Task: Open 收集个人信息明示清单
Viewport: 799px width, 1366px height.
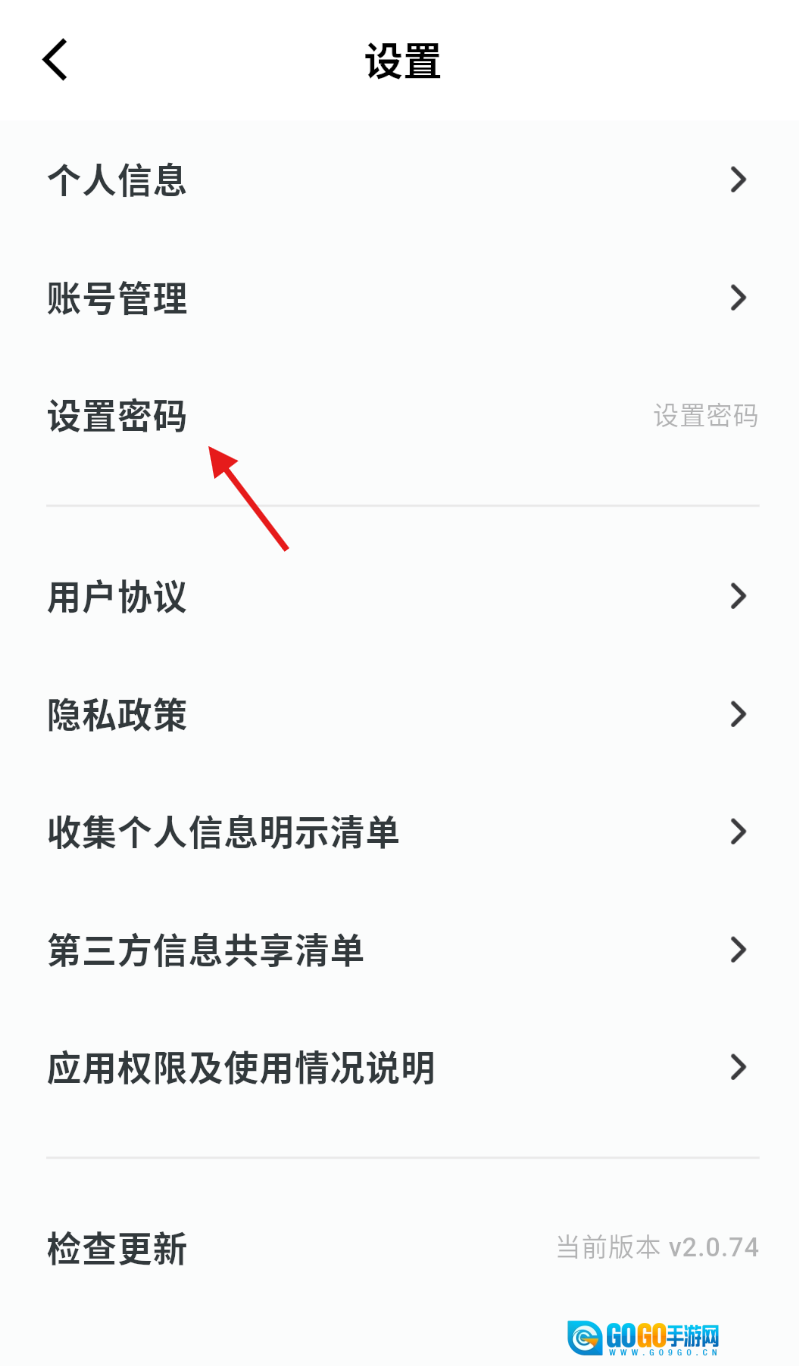Action: tap(400, 832)
